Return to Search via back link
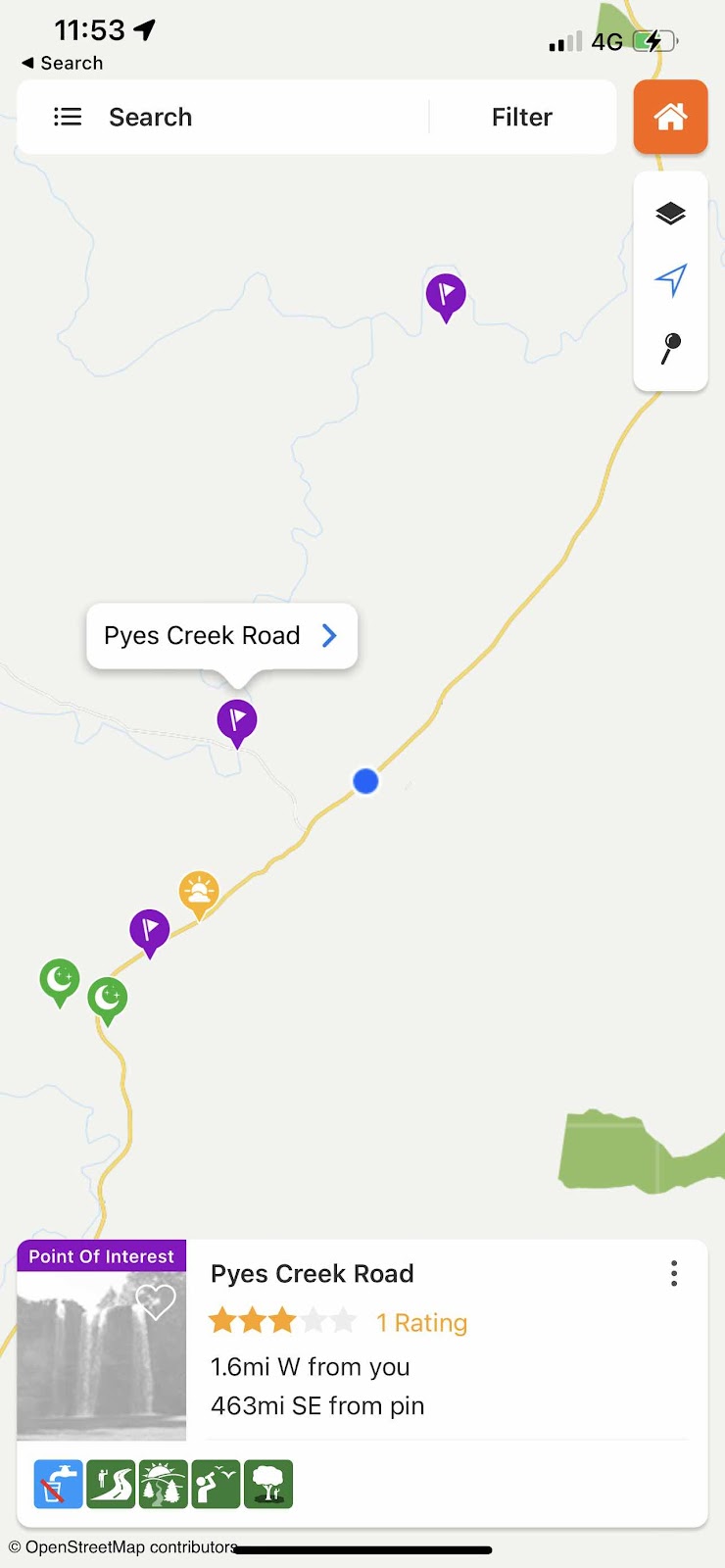Viewport: 725px width, 1568px height. pos(63,63)
